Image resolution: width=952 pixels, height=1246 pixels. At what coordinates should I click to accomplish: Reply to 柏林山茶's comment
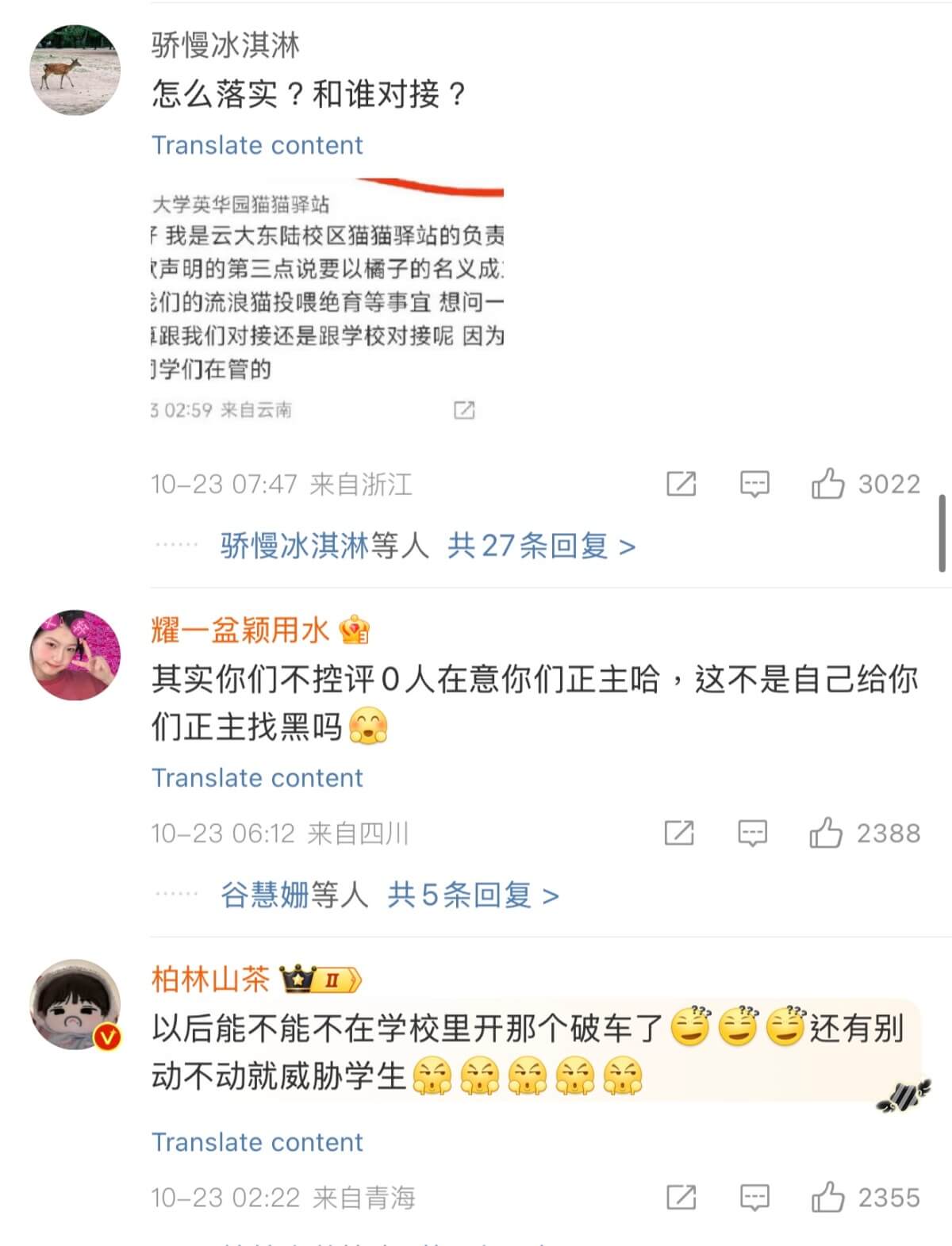pyautogui.click(x=754, y=1197)
